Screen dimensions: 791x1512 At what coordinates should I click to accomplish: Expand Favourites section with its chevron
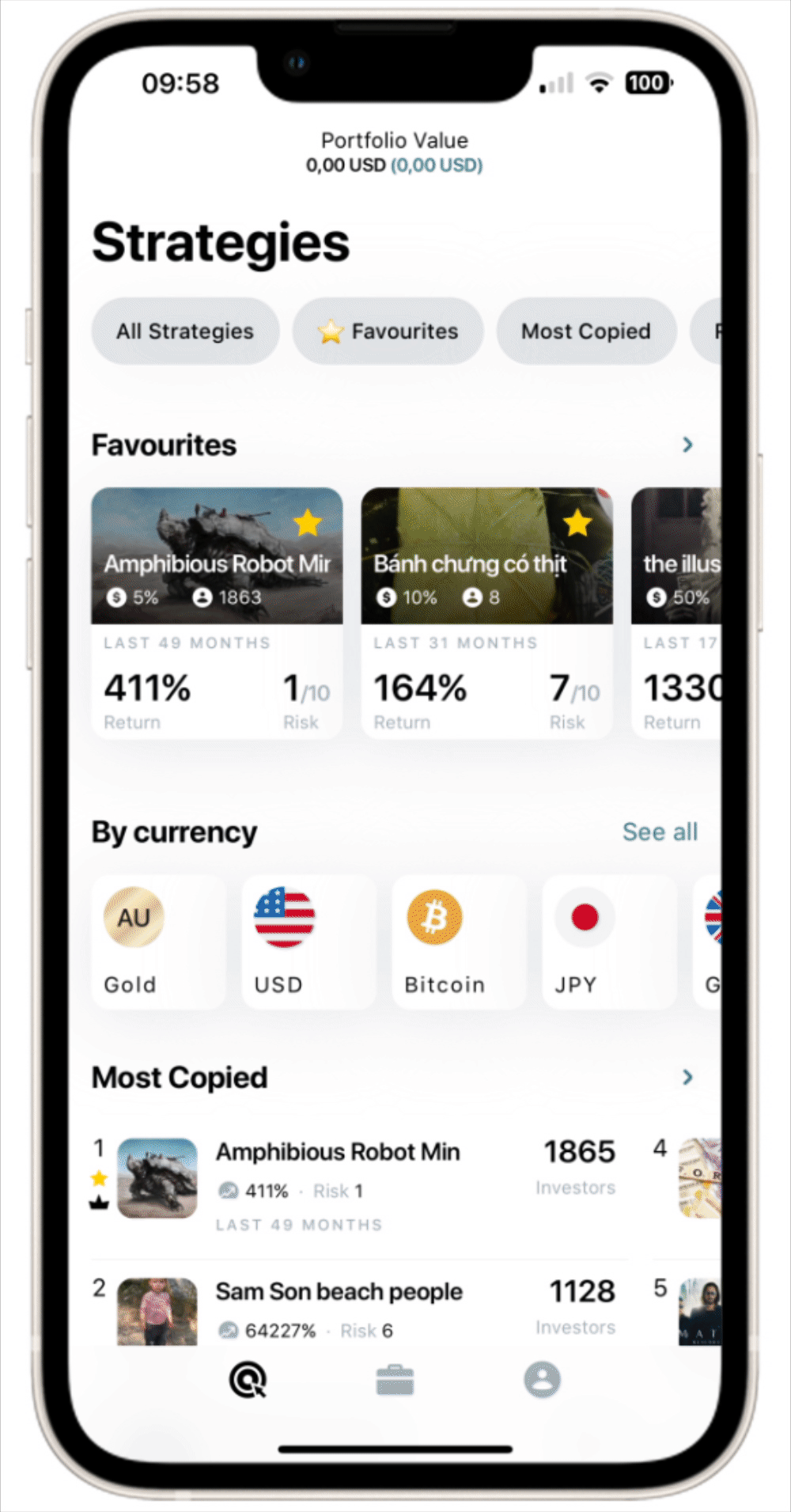[687, 445]
